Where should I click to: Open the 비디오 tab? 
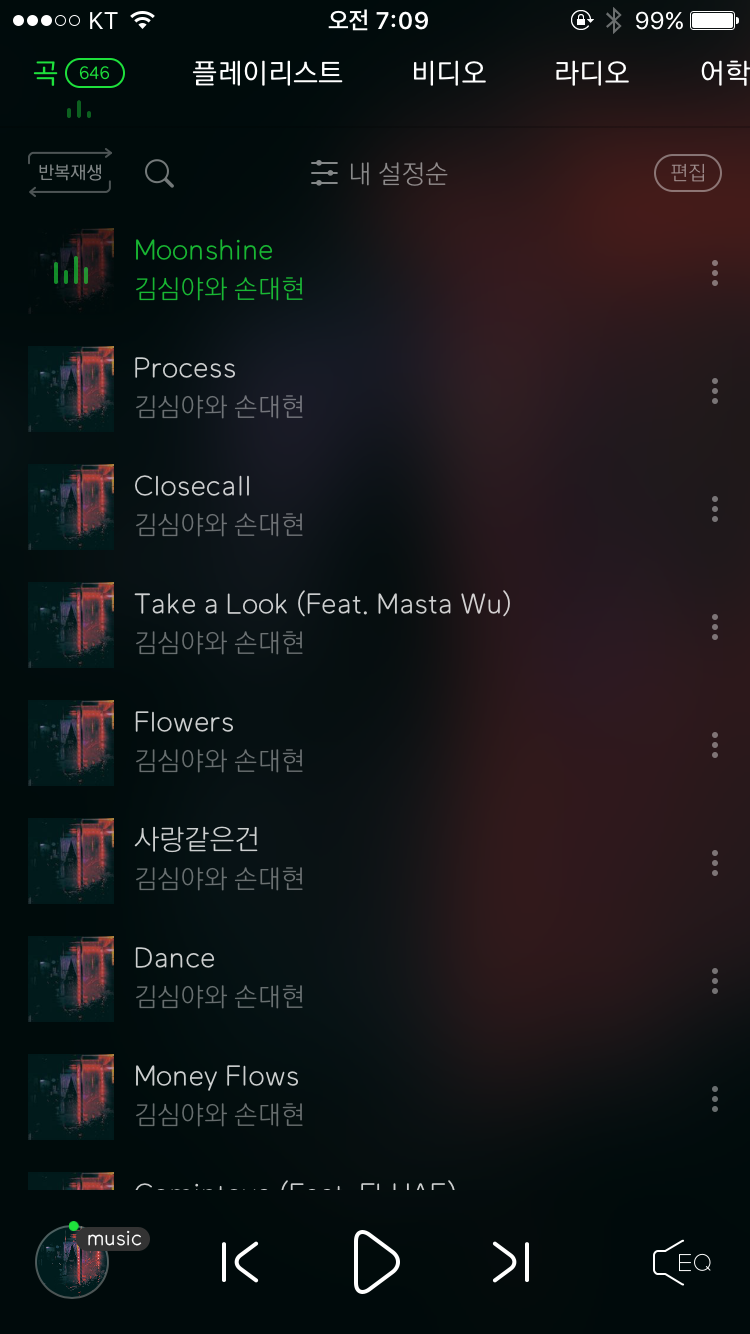449,73
